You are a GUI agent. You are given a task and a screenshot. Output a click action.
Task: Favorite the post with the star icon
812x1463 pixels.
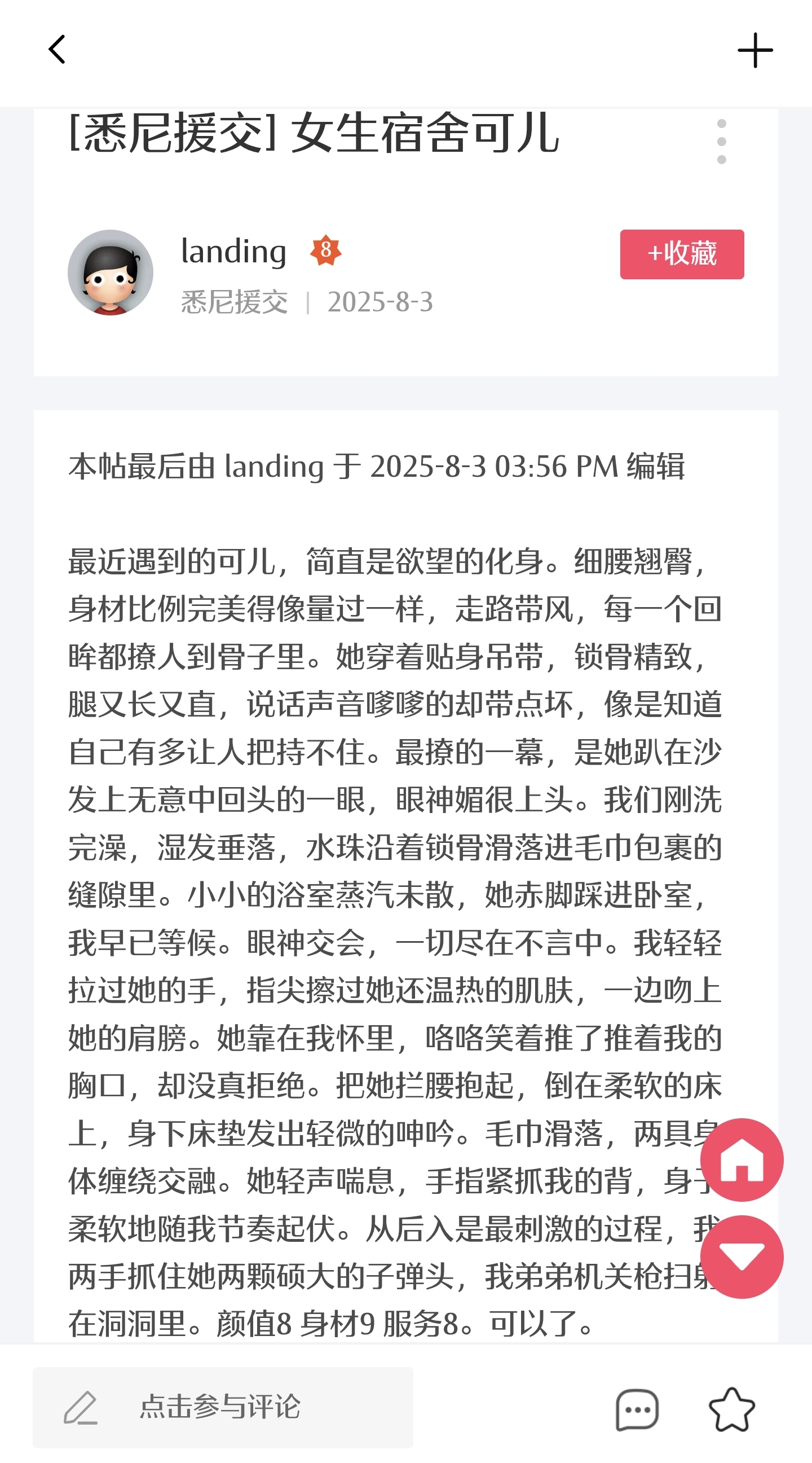pos(731,1409)
